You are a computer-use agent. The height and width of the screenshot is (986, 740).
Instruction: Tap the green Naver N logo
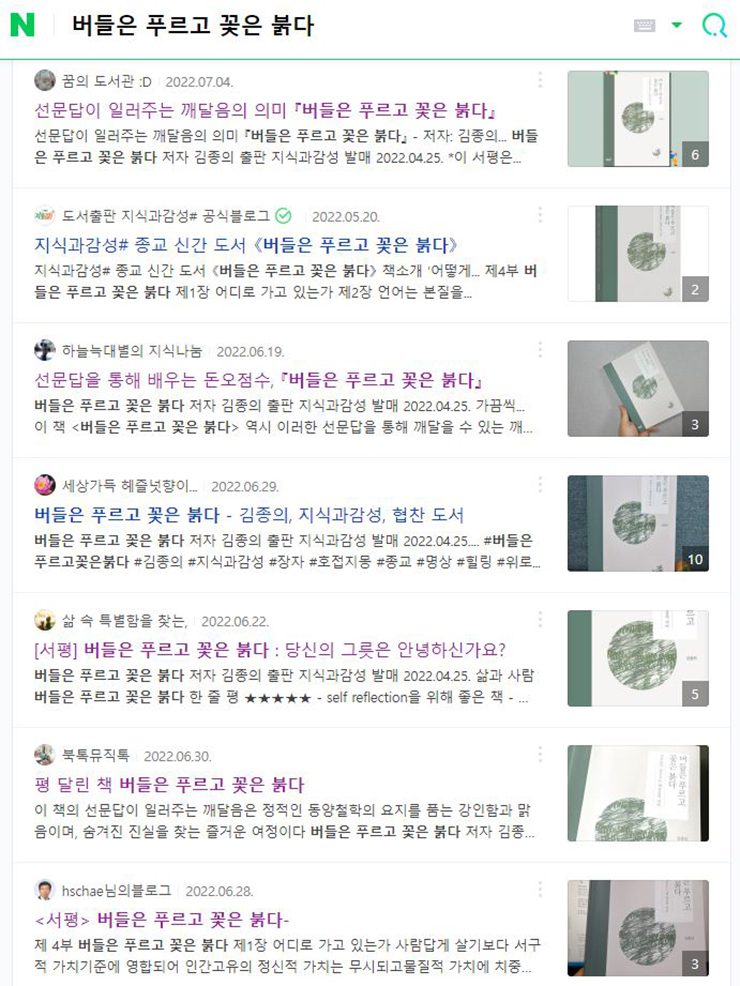click(22, 26)
